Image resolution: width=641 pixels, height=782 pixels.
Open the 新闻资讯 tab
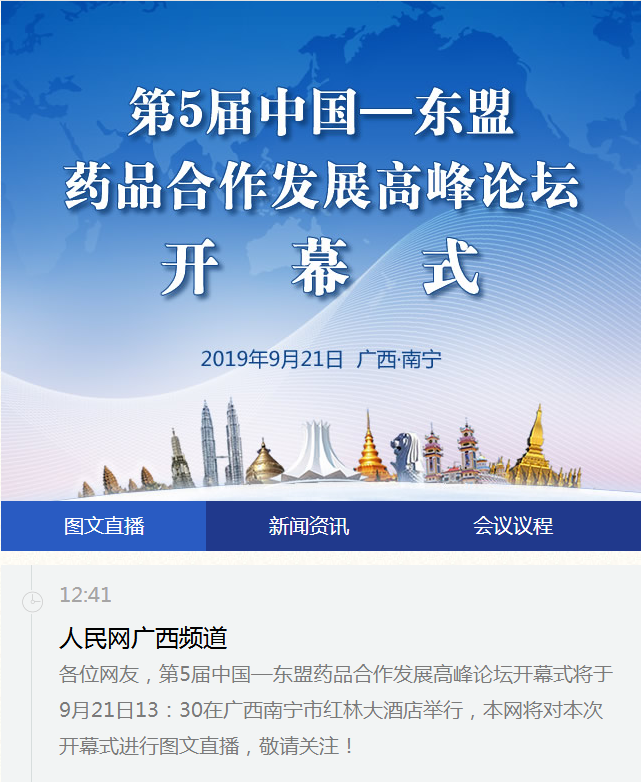click(309, 526)
